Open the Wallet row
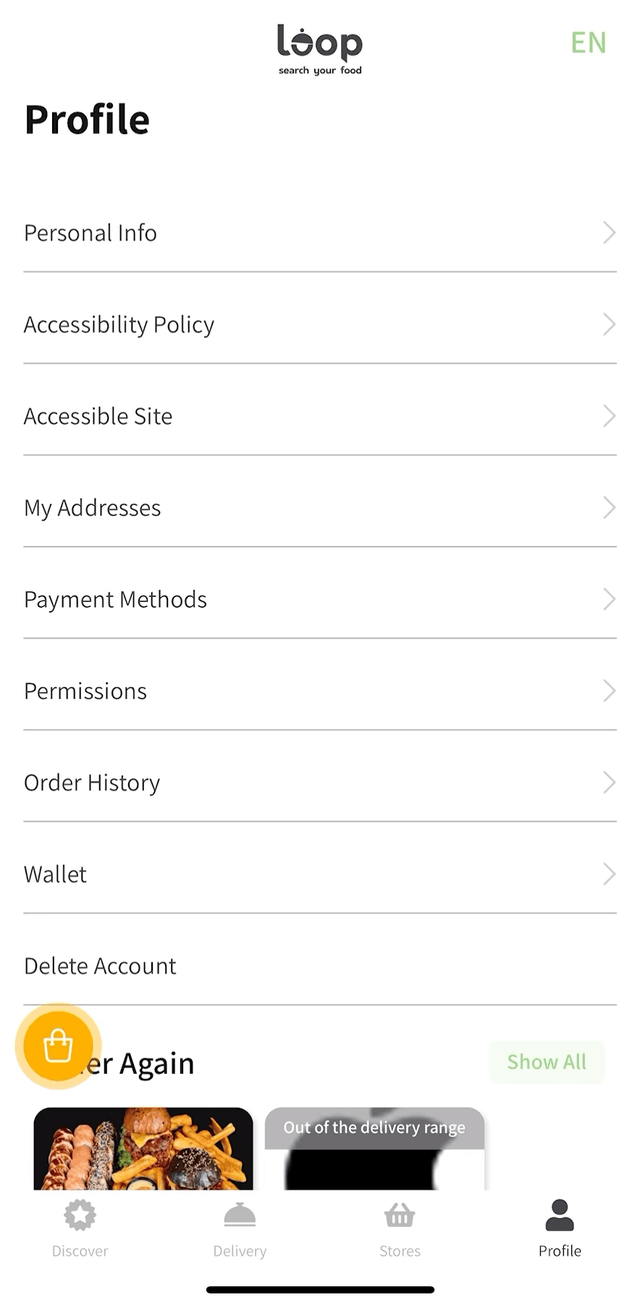The height and width of the screenshot is (1305, 640). 320,875
